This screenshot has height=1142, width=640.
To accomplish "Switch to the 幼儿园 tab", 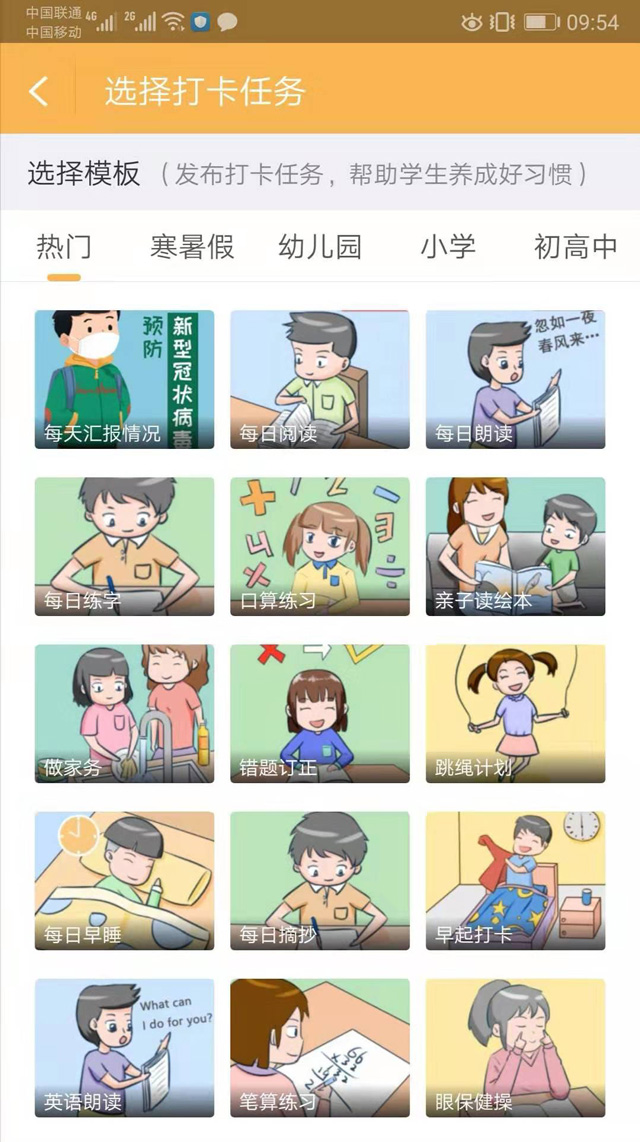I will click(x=320, y=246).
